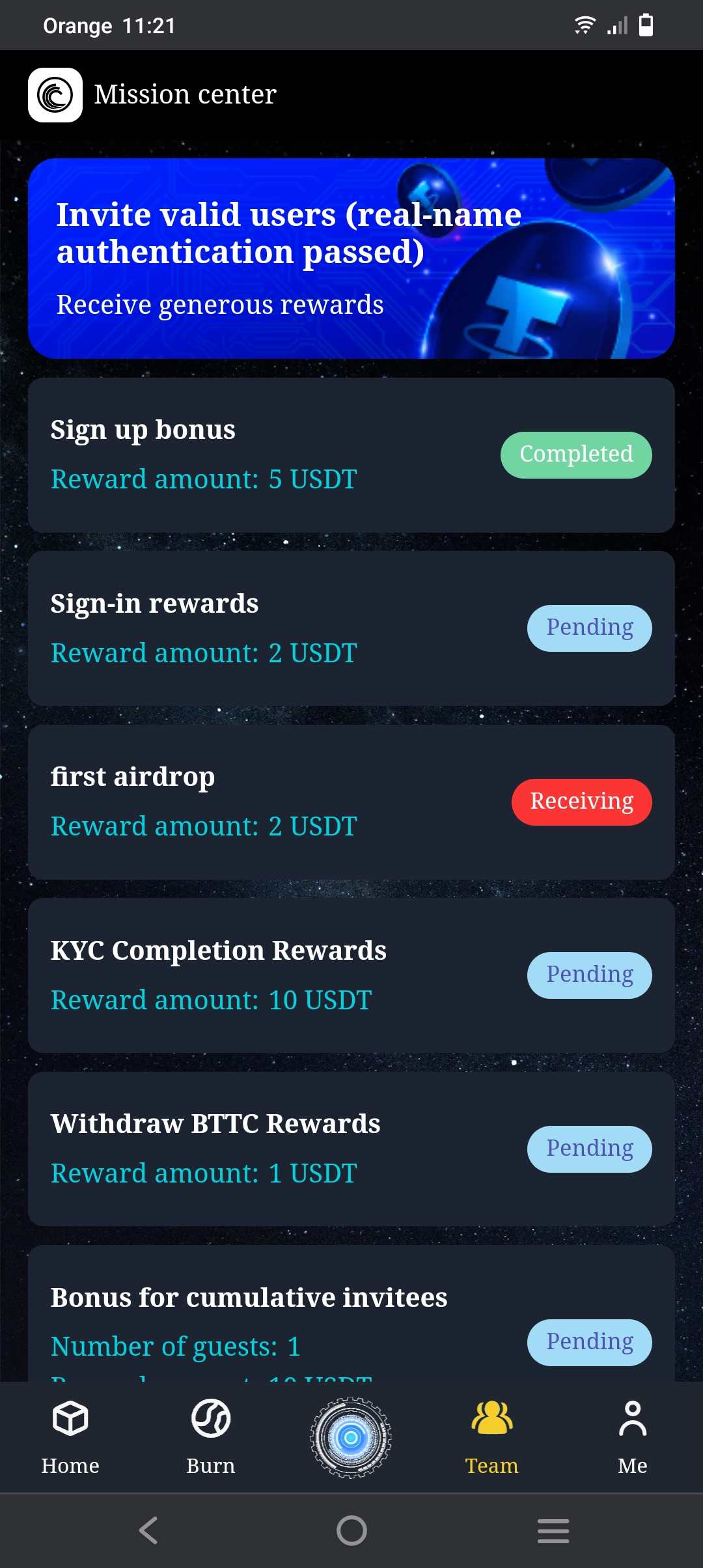Tap Pending for Bonus for cumulative invitees
The height and width of the screenshot is (1568, 703).
click(x=589, y=1342)
